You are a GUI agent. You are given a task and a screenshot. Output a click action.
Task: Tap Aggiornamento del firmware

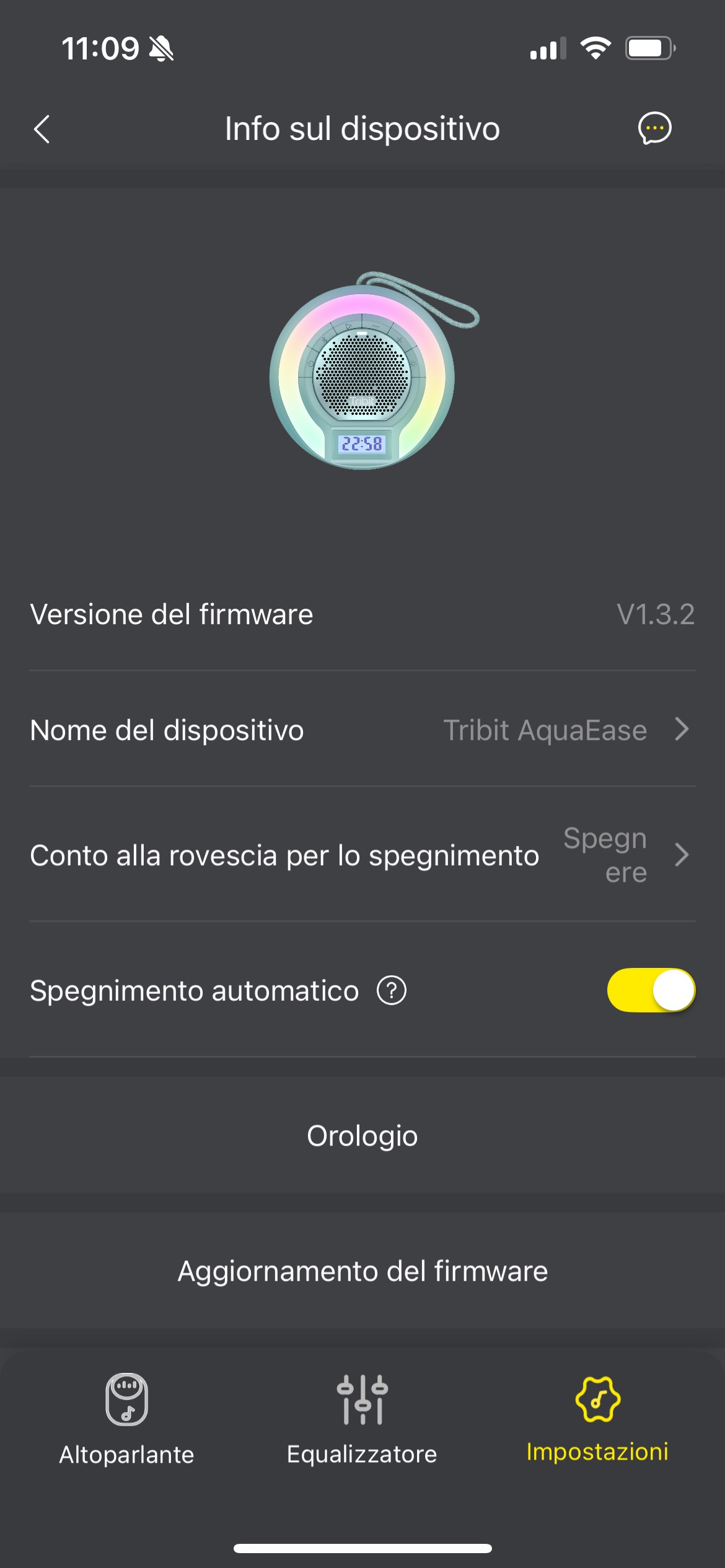click(x=362, y=1271)
